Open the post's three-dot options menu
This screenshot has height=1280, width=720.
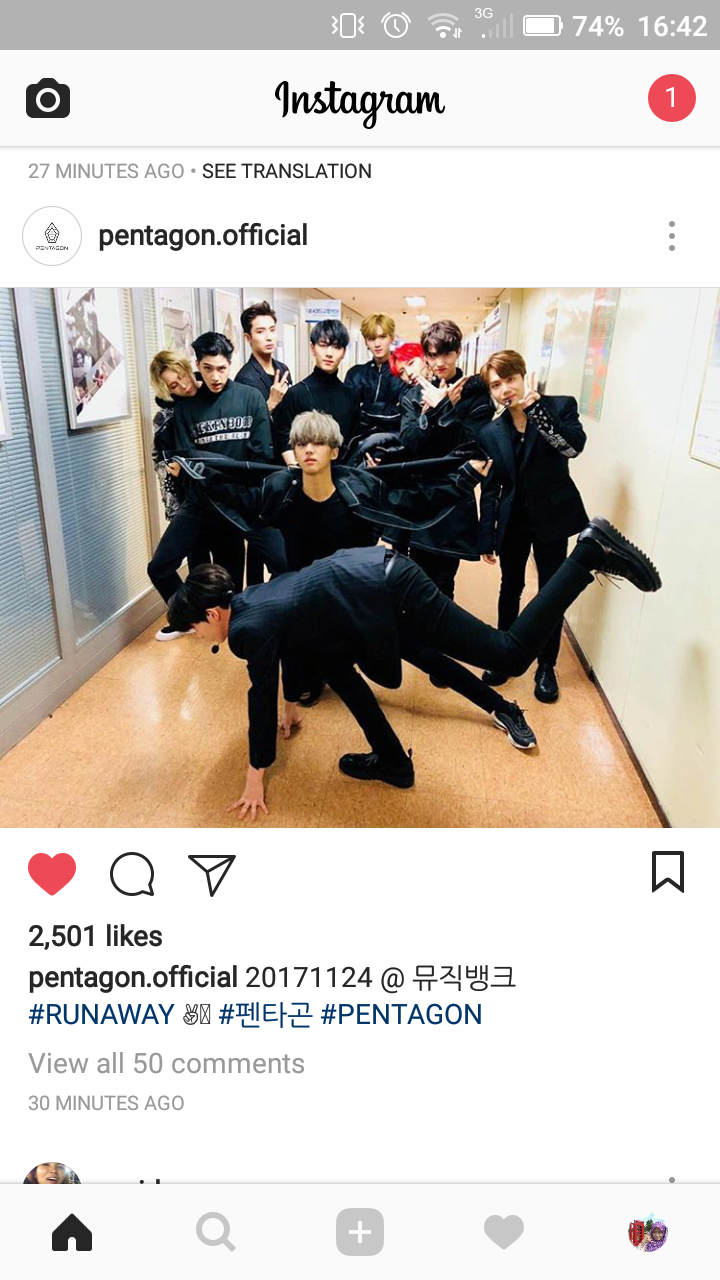(671, 236)
